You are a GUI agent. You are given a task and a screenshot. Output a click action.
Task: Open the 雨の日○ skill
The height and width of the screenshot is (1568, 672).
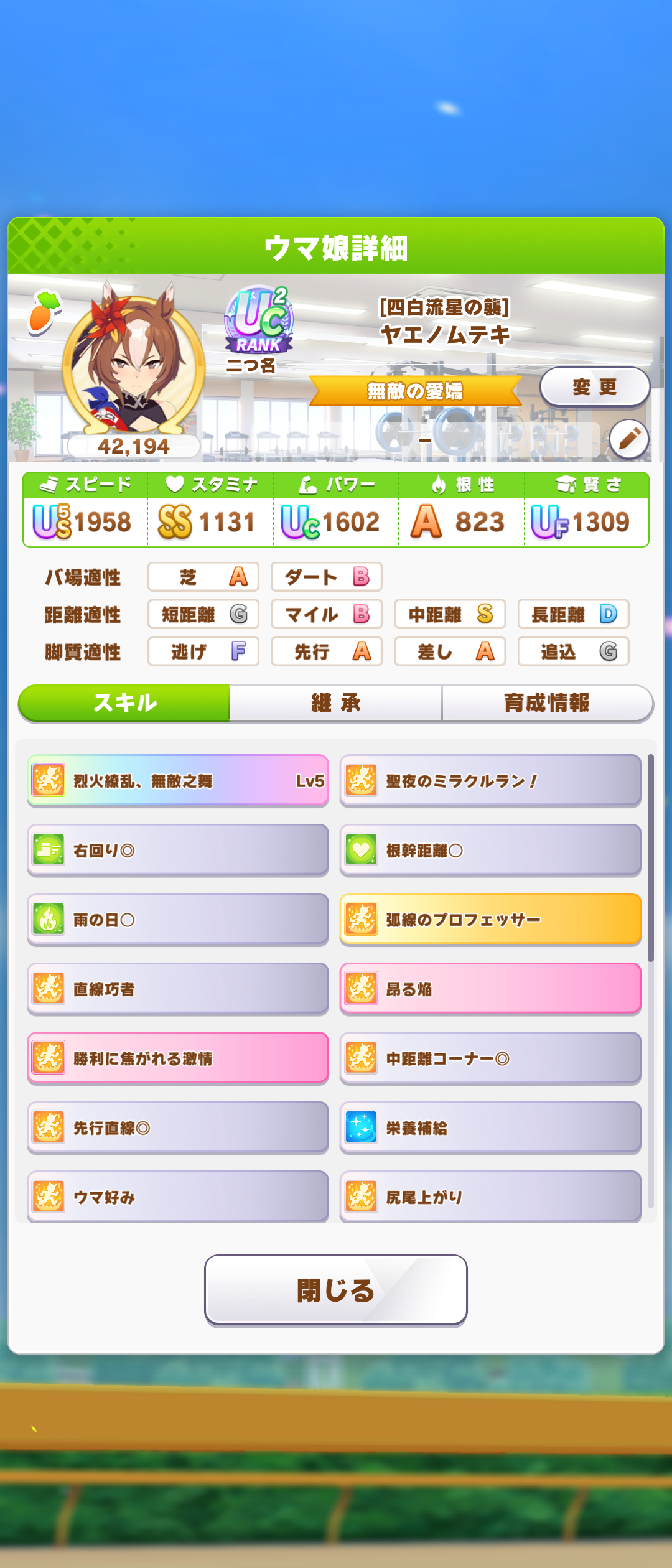[178, 920]
